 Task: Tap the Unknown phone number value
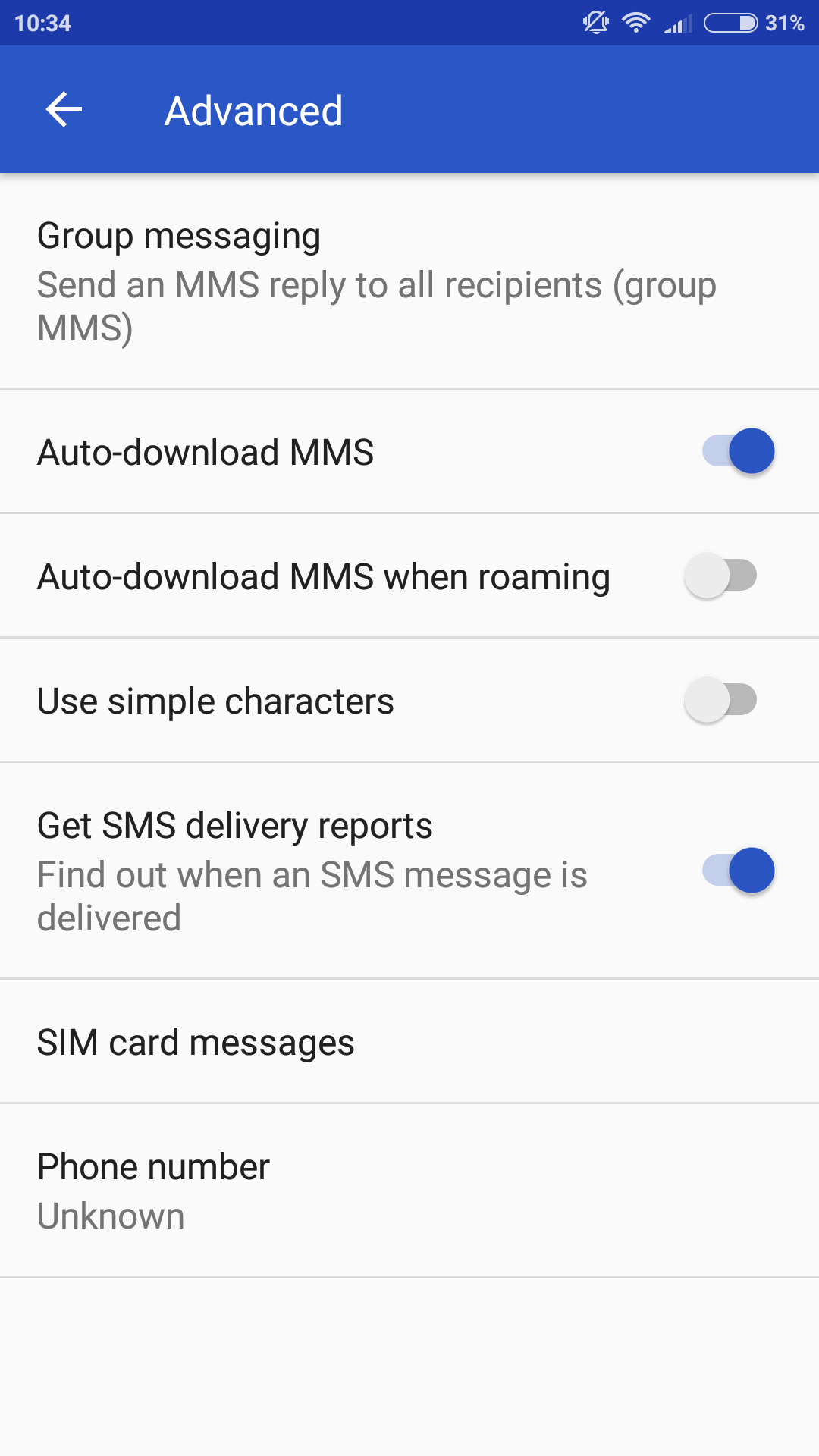click(111, 1216)
